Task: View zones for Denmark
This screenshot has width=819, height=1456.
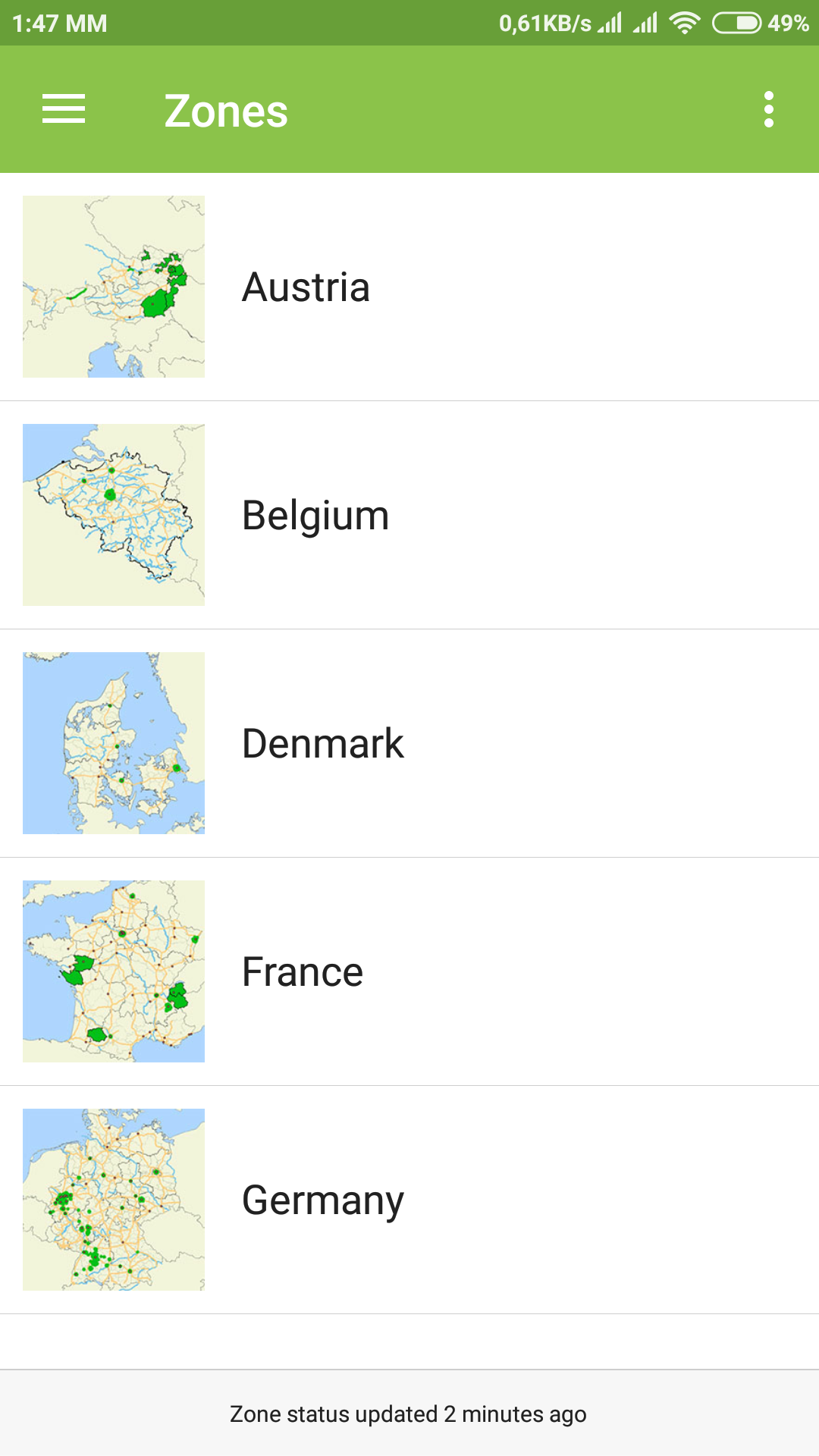Action: [409, 743]
